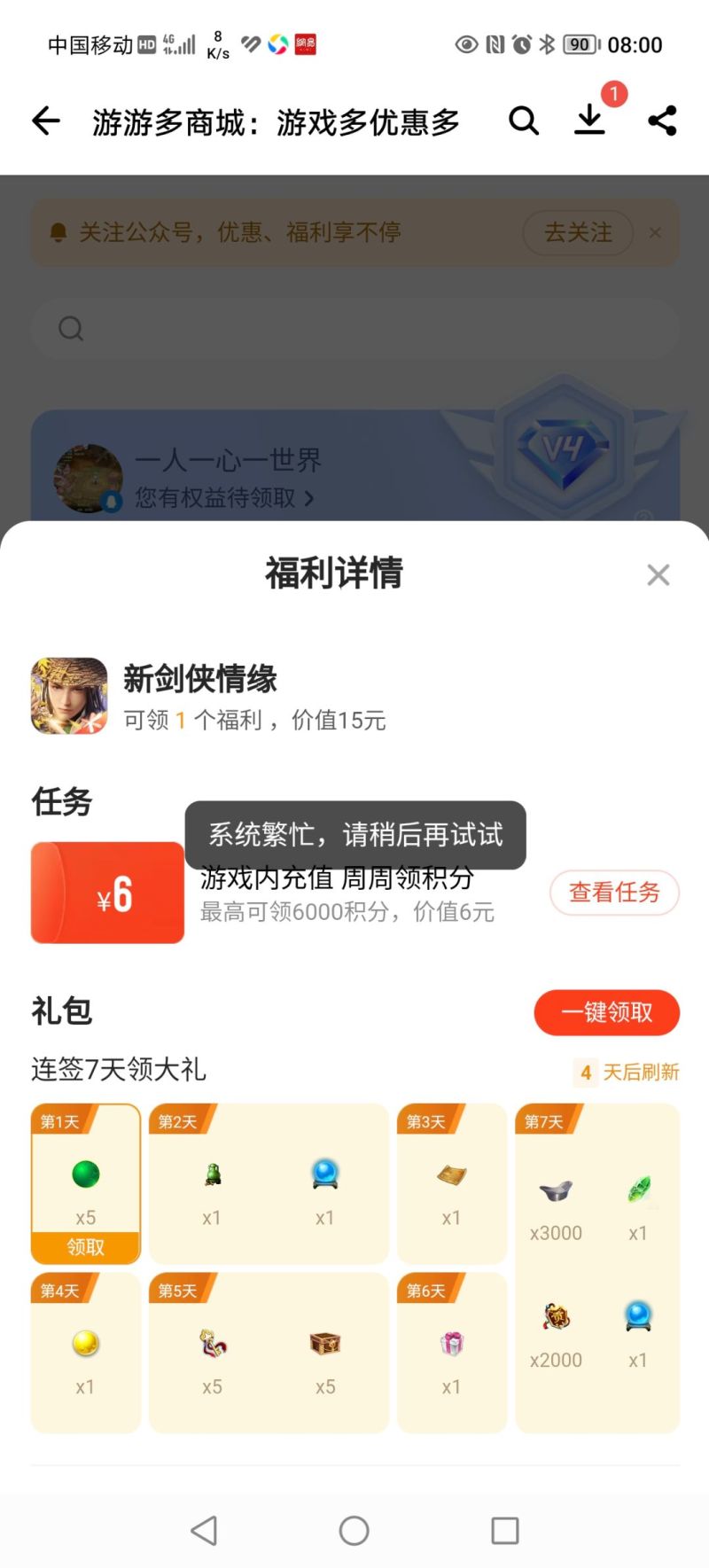Tap the search input field below the banner

(x=353, y=328)
